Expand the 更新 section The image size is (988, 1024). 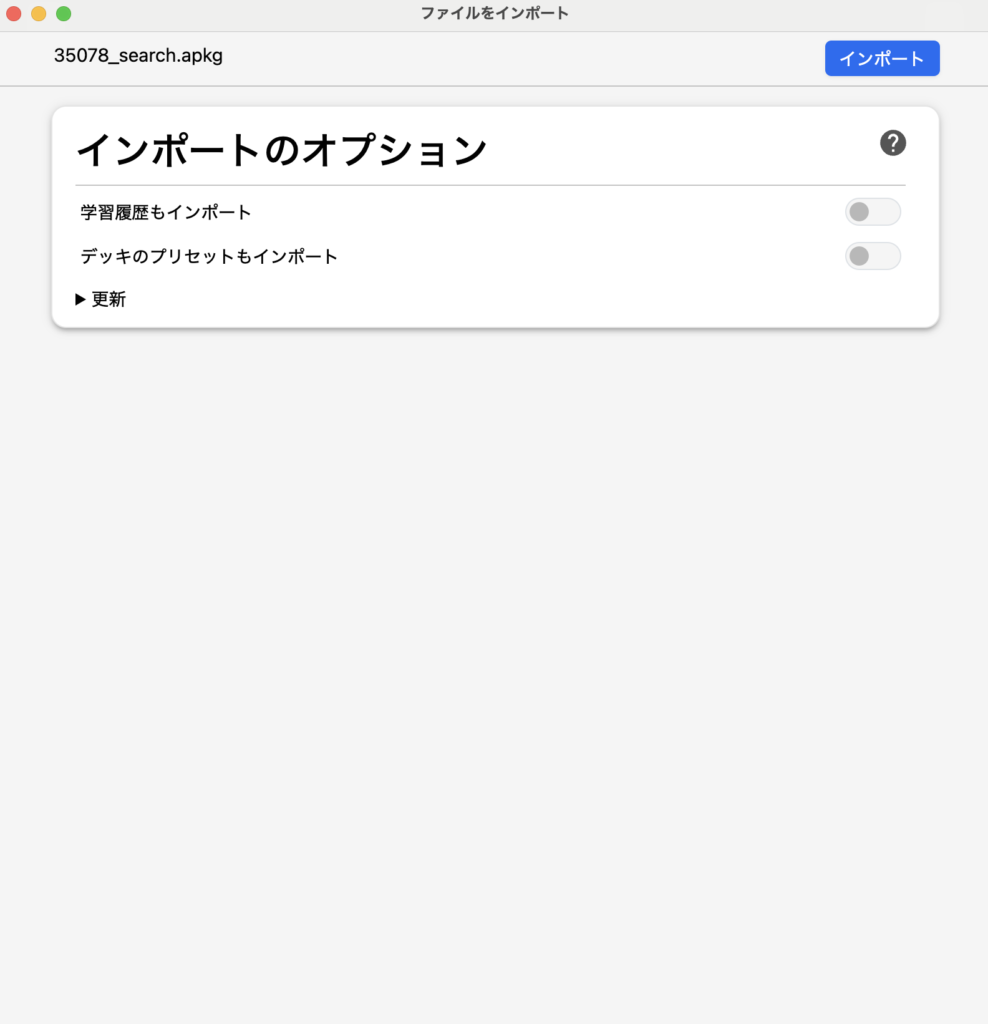click(x=100, y=299)
